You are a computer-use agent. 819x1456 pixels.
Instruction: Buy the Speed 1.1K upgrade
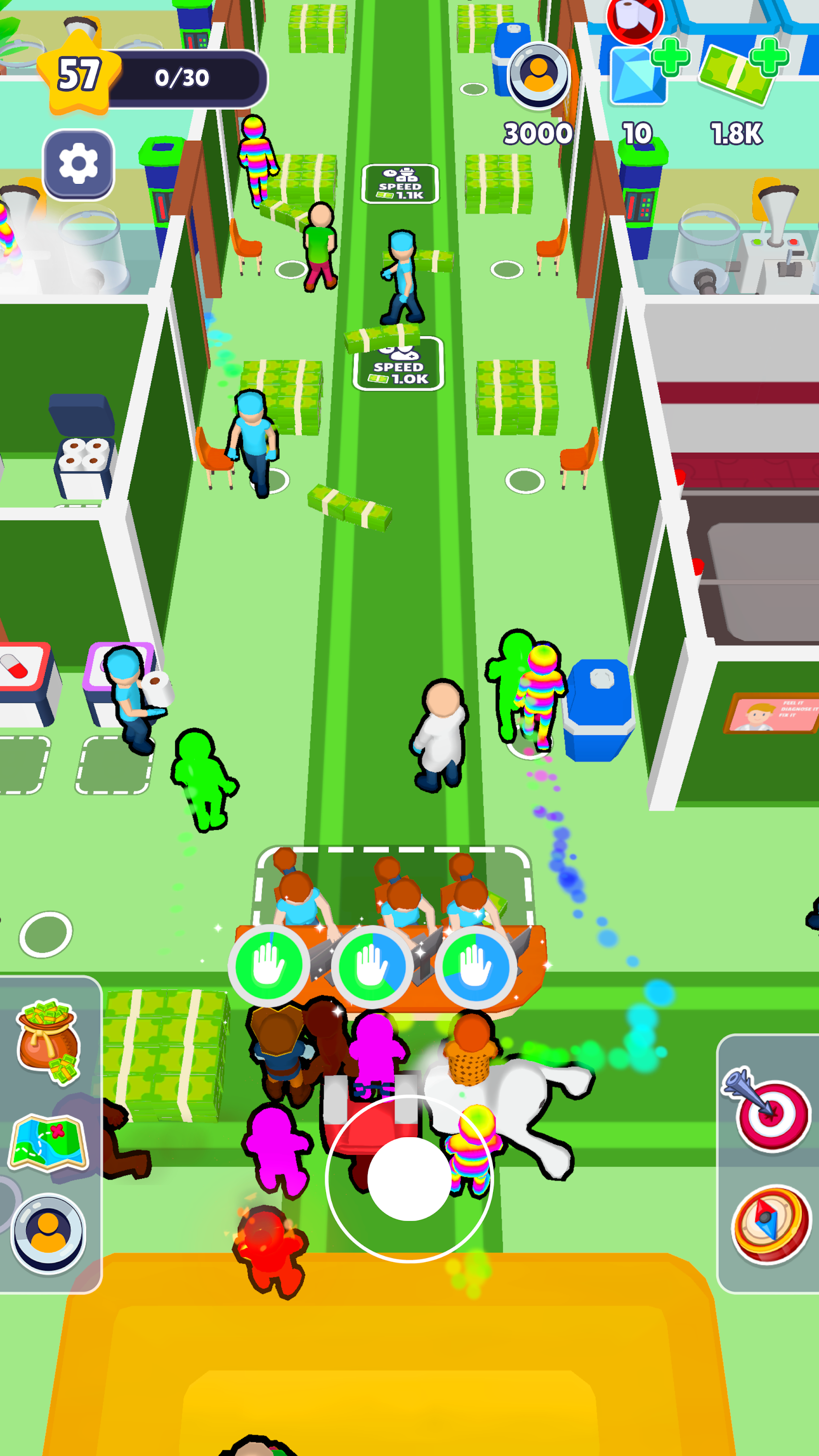[x=400, y=184]
